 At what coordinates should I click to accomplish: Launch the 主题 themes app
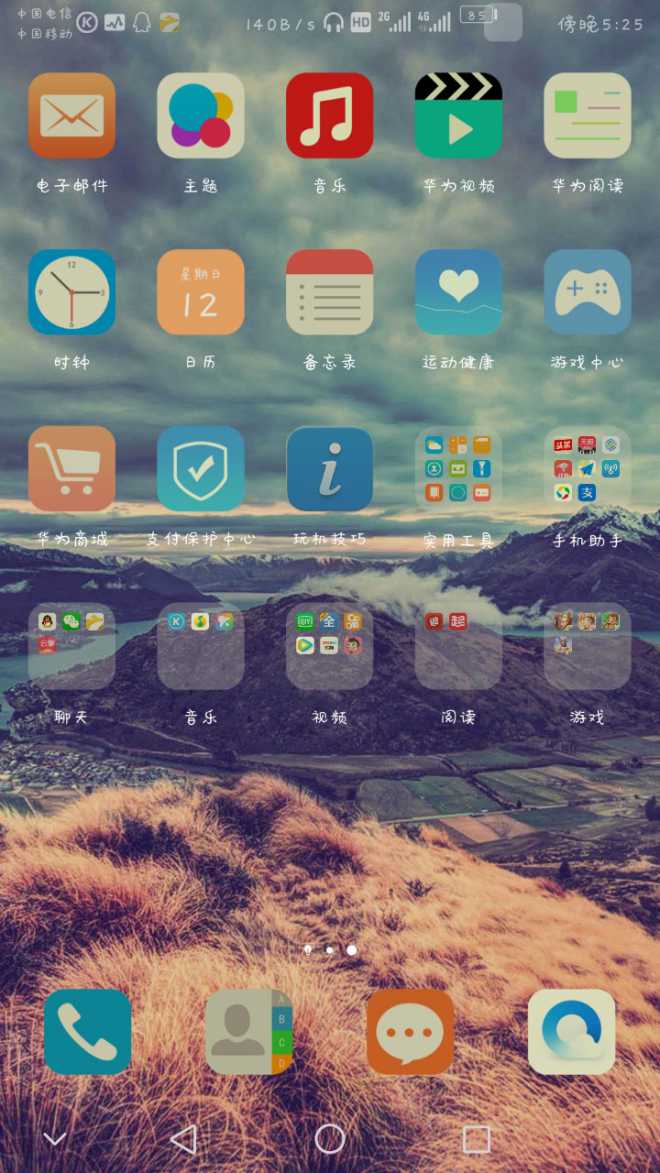coord(201,115)
